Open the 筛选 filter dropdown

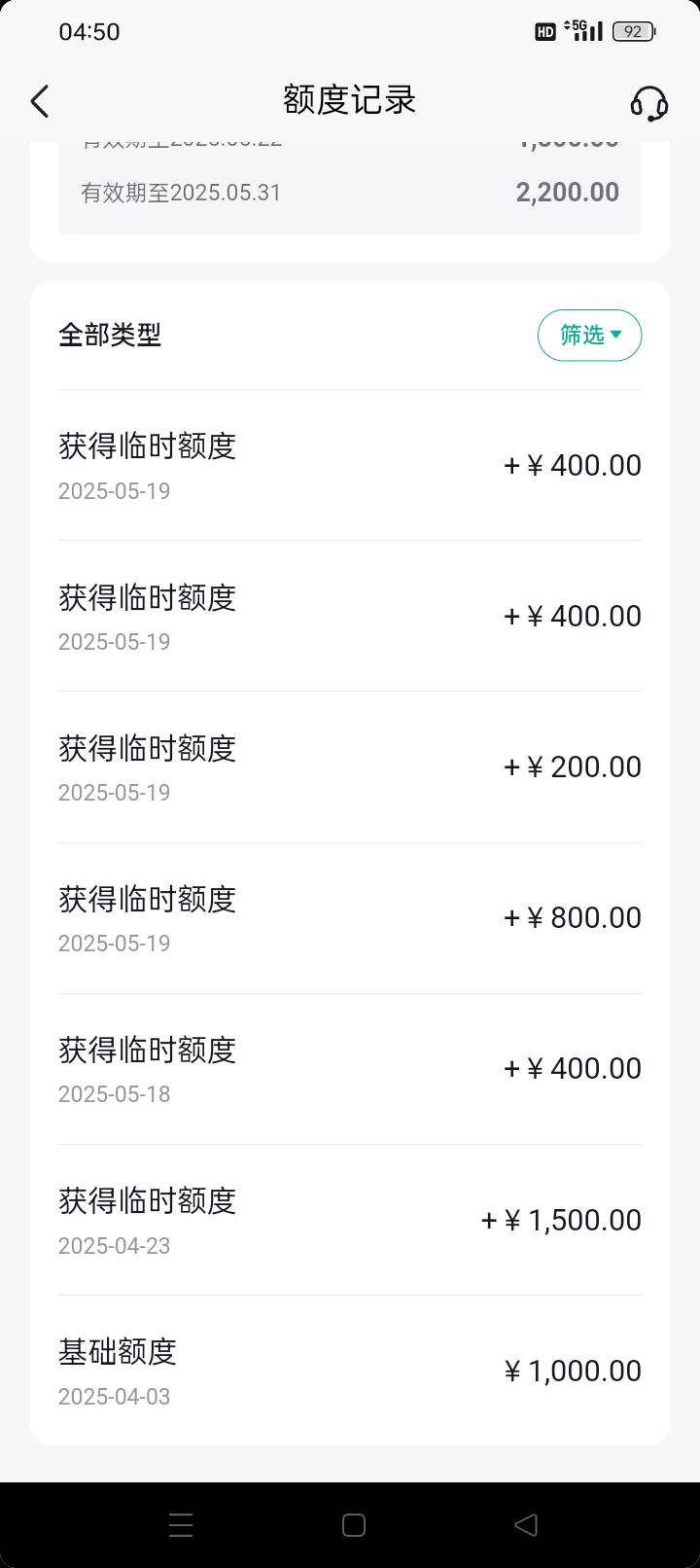pos(589,336)
